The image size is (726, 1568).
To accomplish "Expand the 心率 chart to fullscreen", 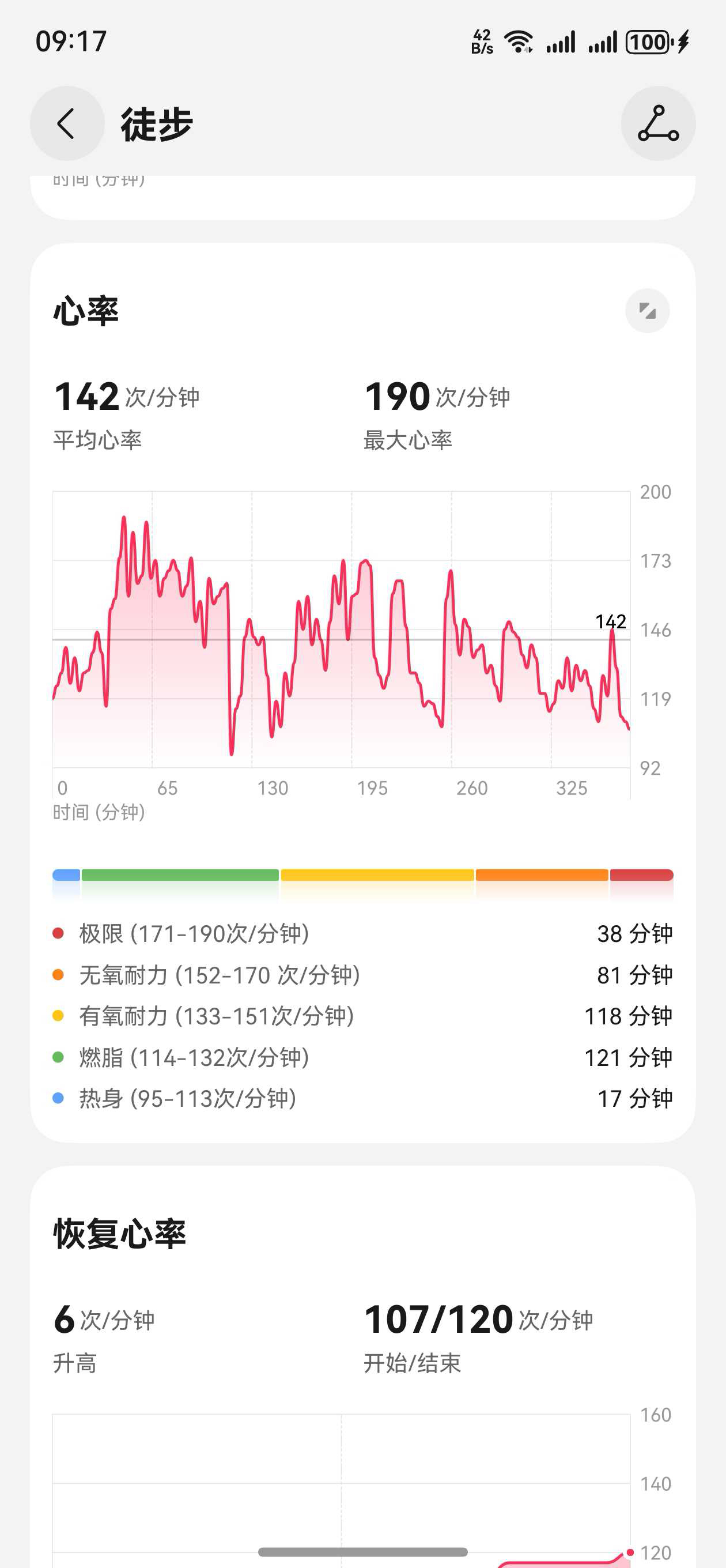I will click(x=647, y=311).
